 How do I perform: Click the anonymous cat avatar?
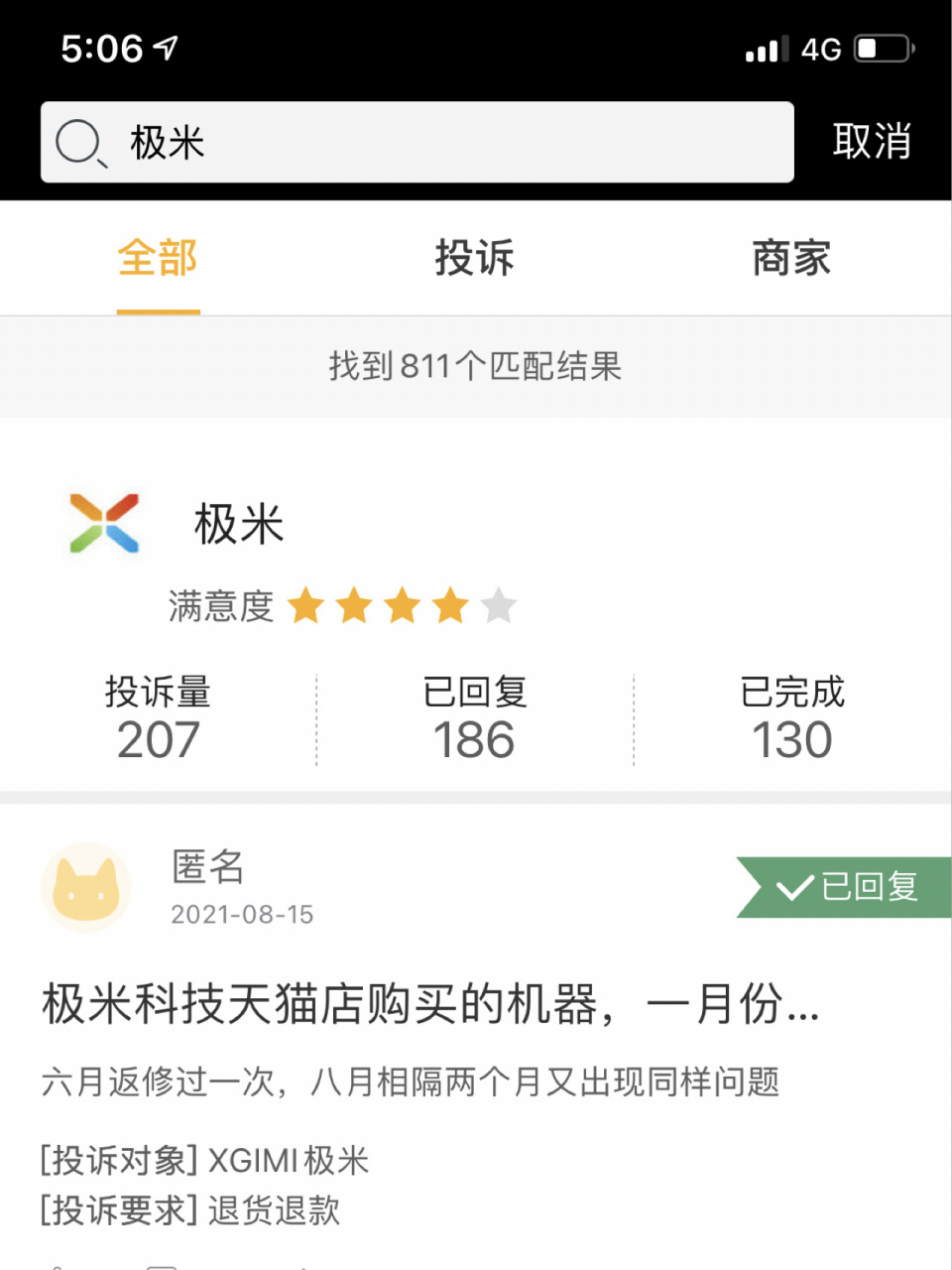pyautogui.click(x=86, y=886)
